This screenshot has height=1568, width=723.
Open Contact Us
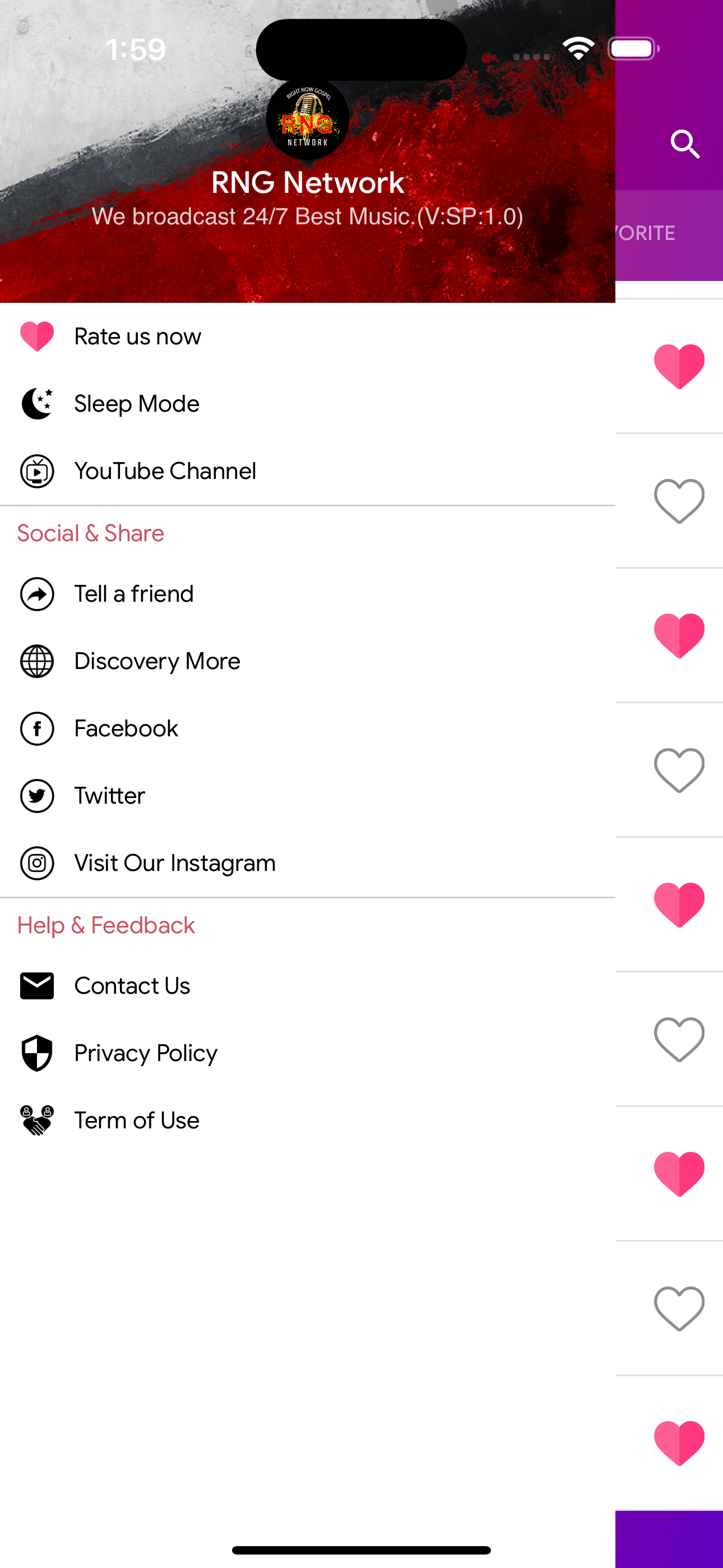132,986
